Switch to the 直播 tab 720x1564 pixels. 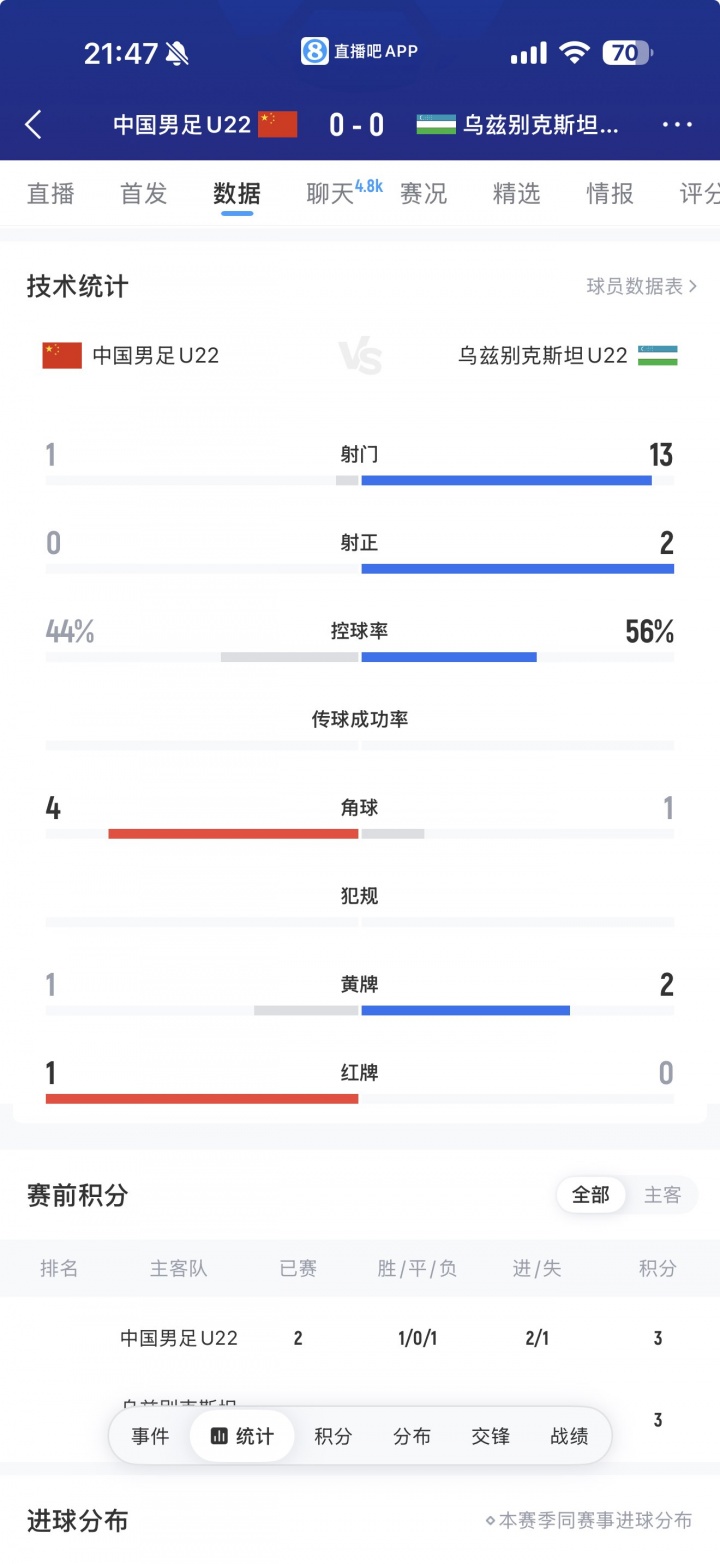pyautogui.click(x=50, y=193)
